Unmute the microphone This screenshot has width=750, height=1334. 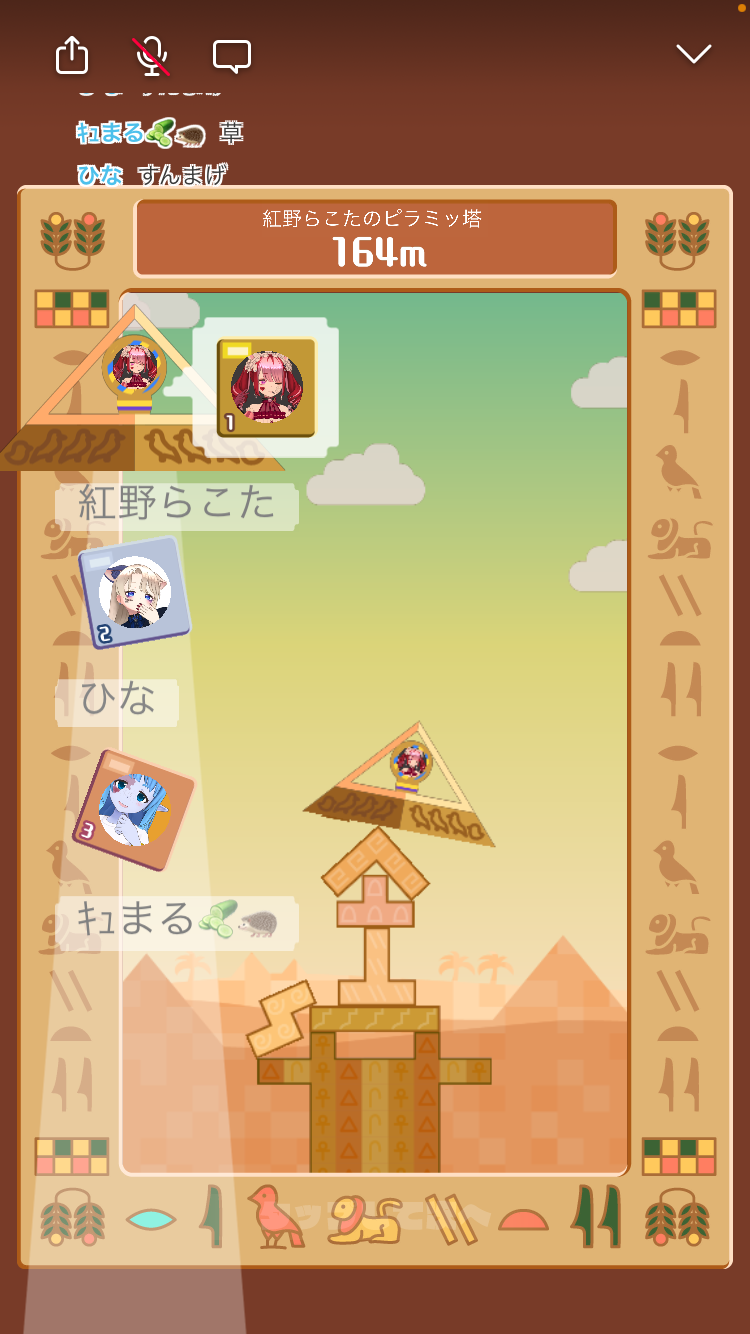click(x=151, y=56)
